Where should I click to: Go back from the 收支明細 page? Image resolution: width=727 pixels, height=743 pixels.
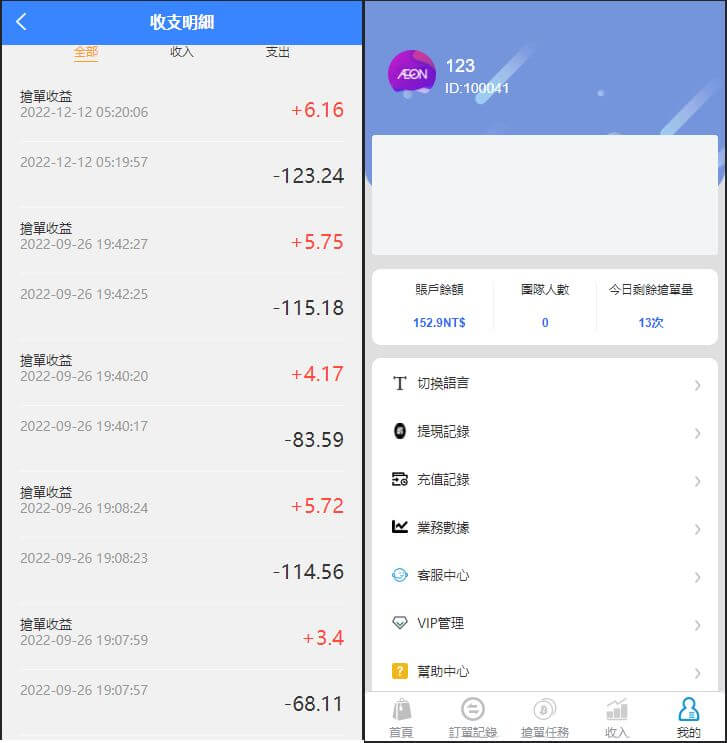pyautogui.click(x=21, y=22)
